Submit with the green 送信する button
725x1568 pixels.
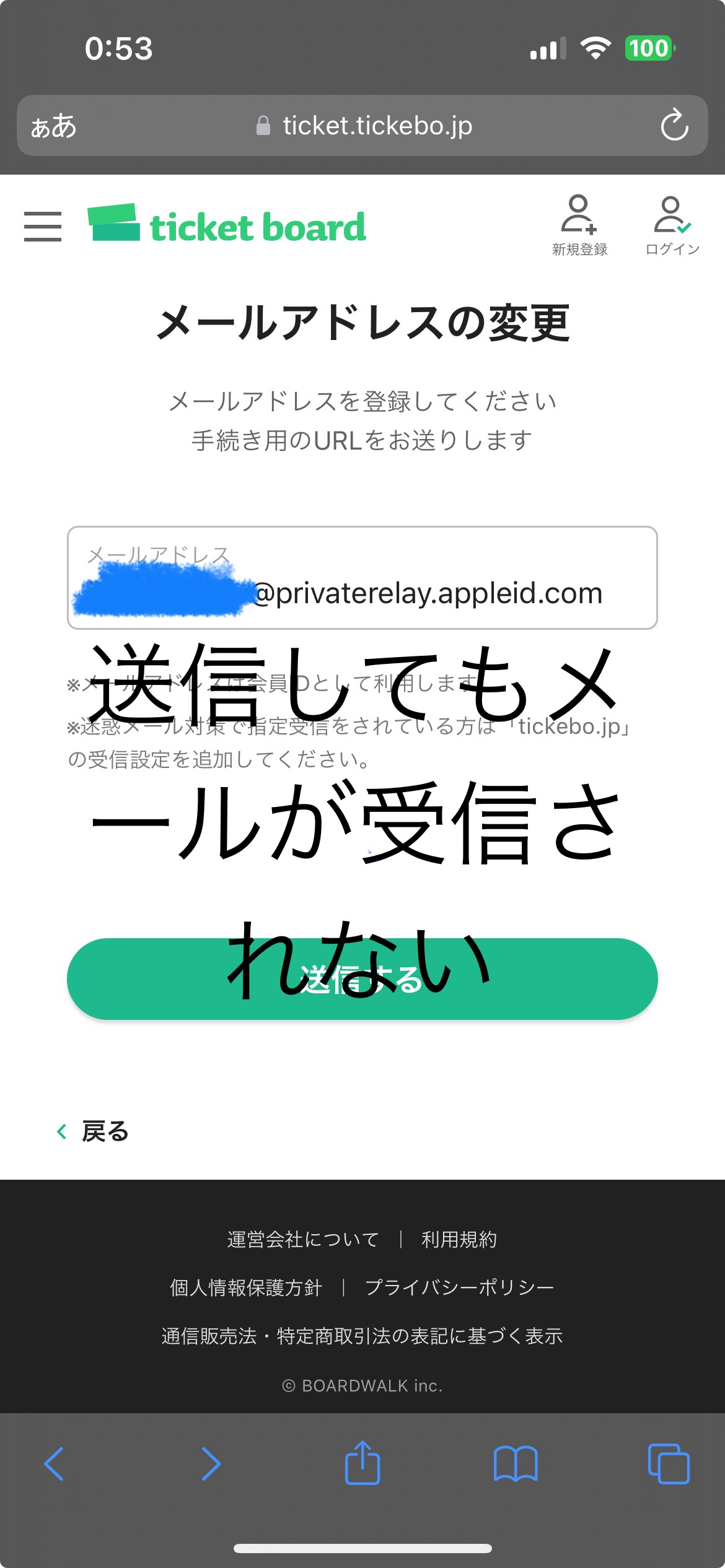362,979
